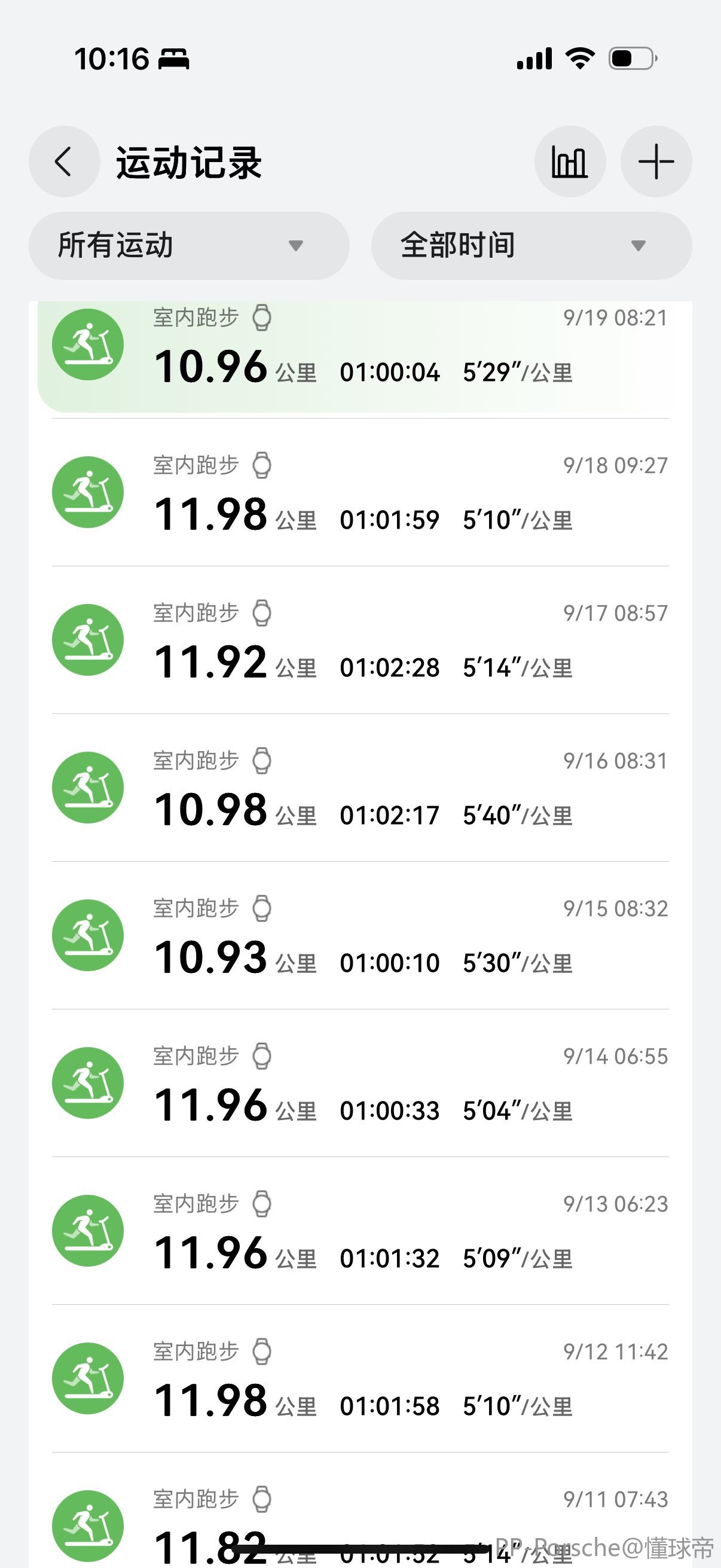Open the 9/14 06:55 run record
Image resolution: width=721 pixels, height=1568 pixels.
(x=360, y=1084)
